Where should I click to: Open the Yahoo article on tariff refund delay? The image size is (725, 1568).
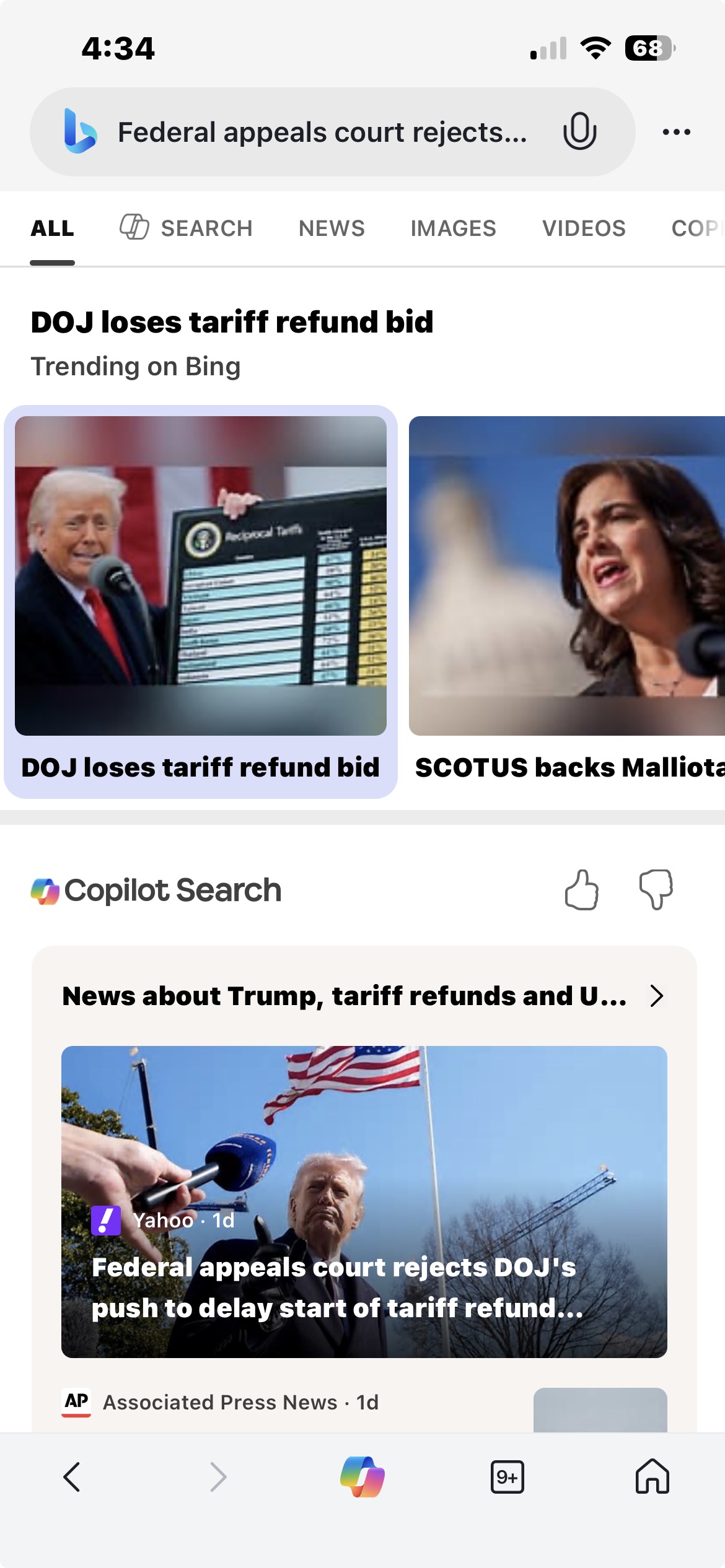(364, 1201)
